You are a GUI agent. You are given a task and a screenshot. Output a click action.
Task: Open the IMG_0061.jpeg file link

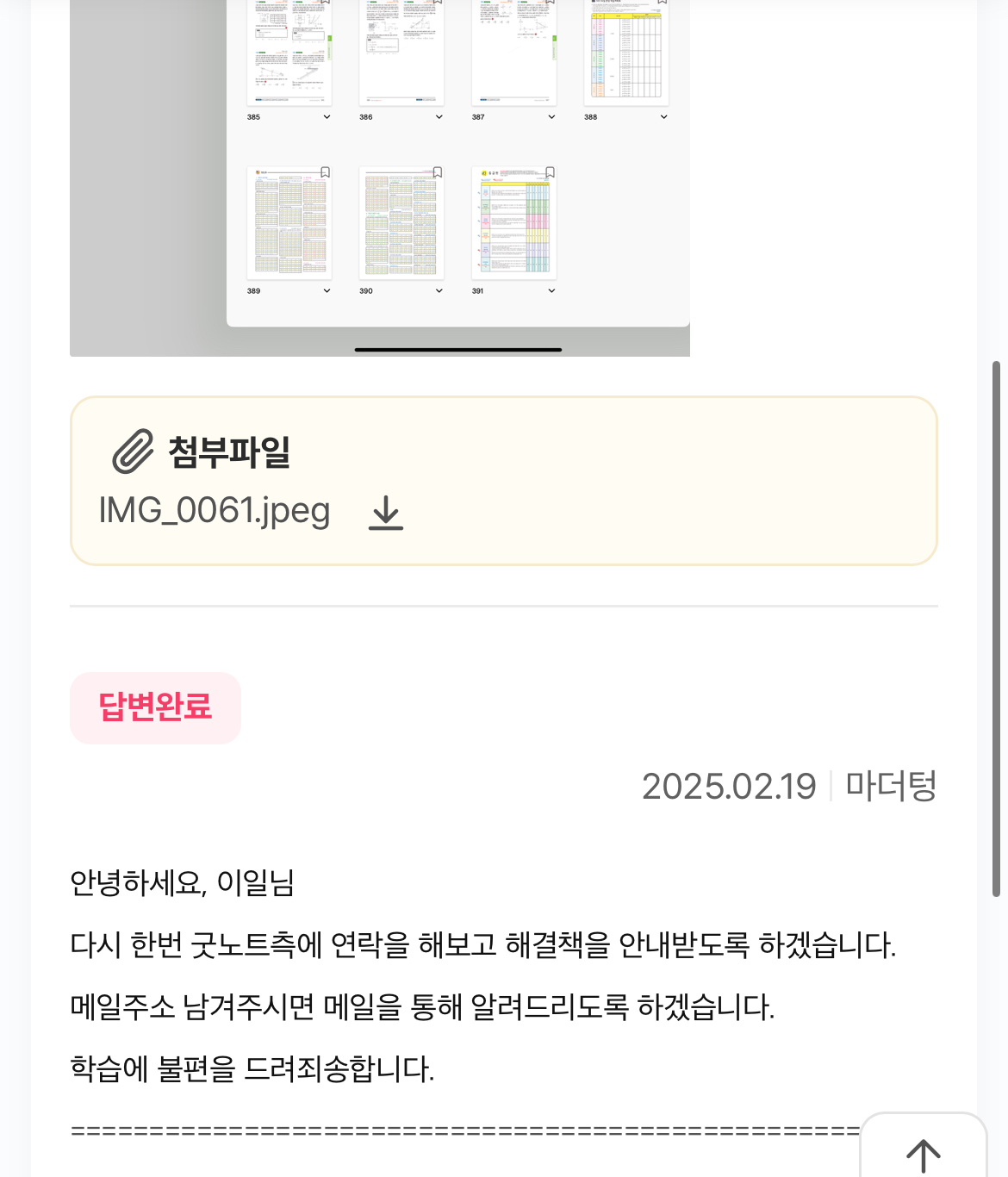pos(215,511)
